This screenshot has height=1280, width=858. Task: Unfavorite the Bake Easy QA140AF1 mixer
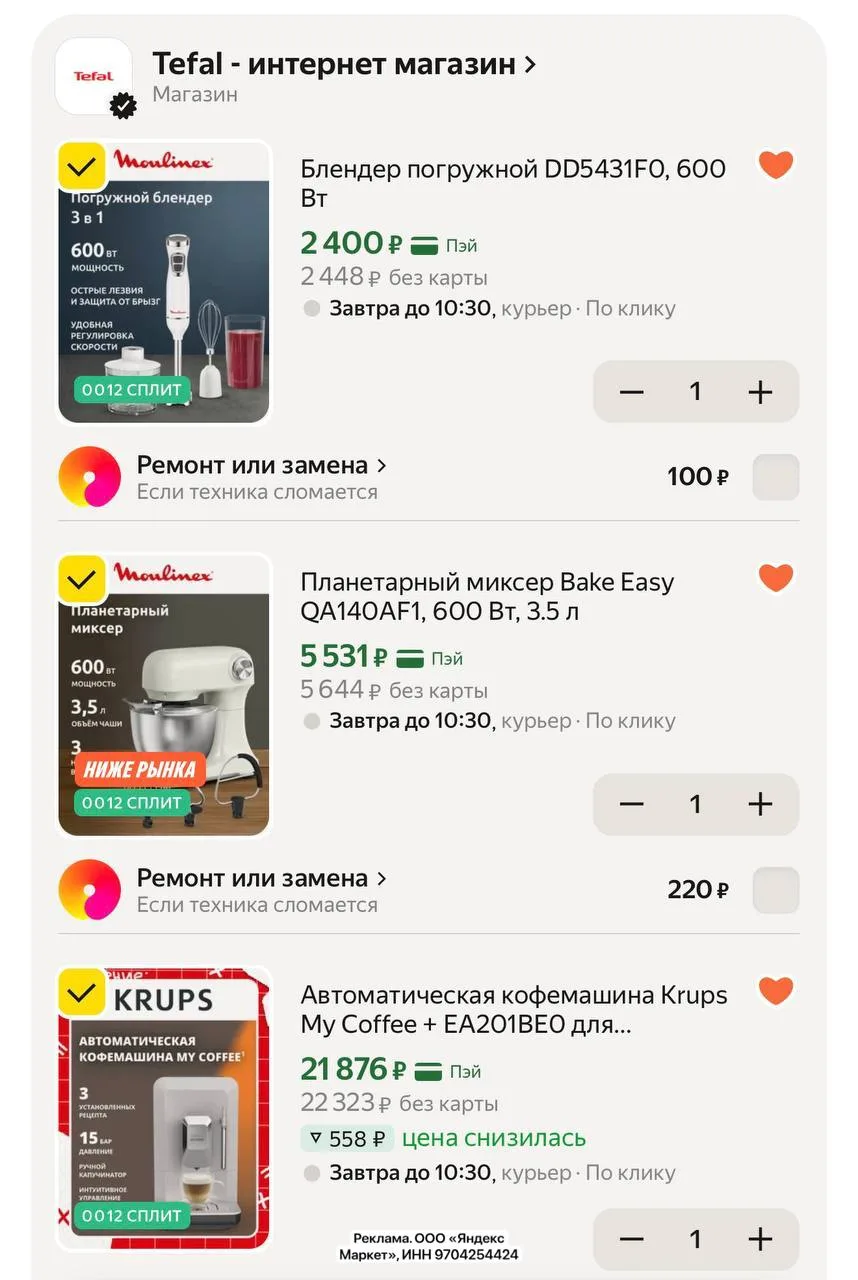pyautogui.click(x=776, y=578)
